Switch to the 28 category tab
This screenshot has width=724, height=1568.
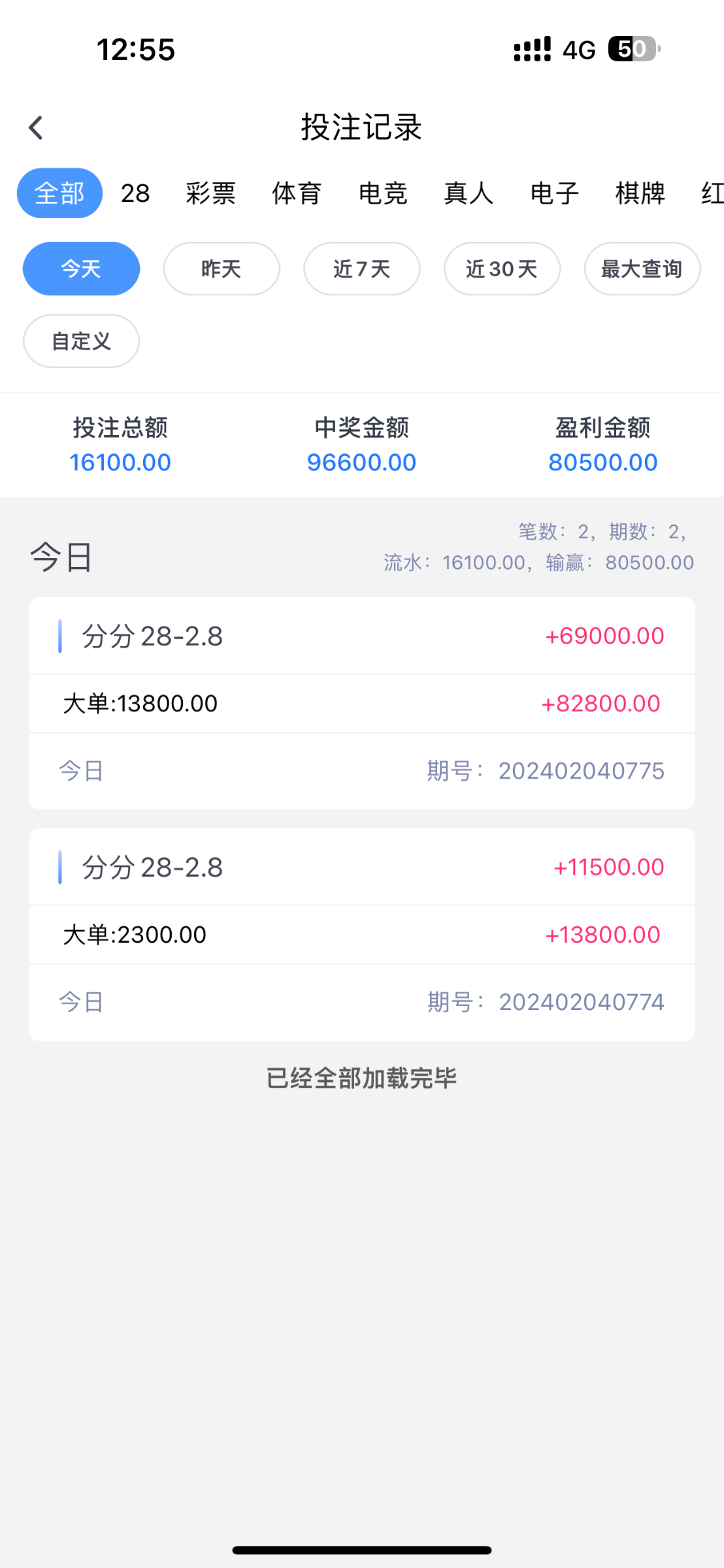135,192
